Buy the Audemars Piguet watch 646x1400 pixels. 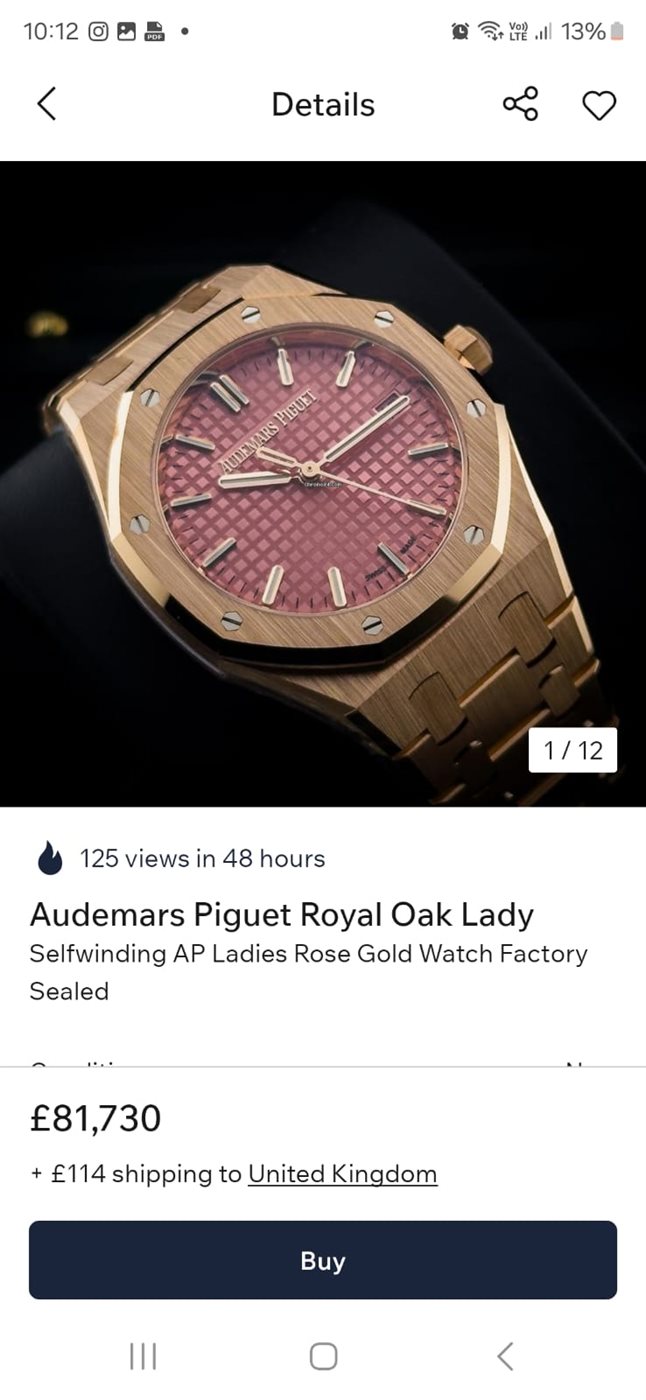(x=322, y=1260)
